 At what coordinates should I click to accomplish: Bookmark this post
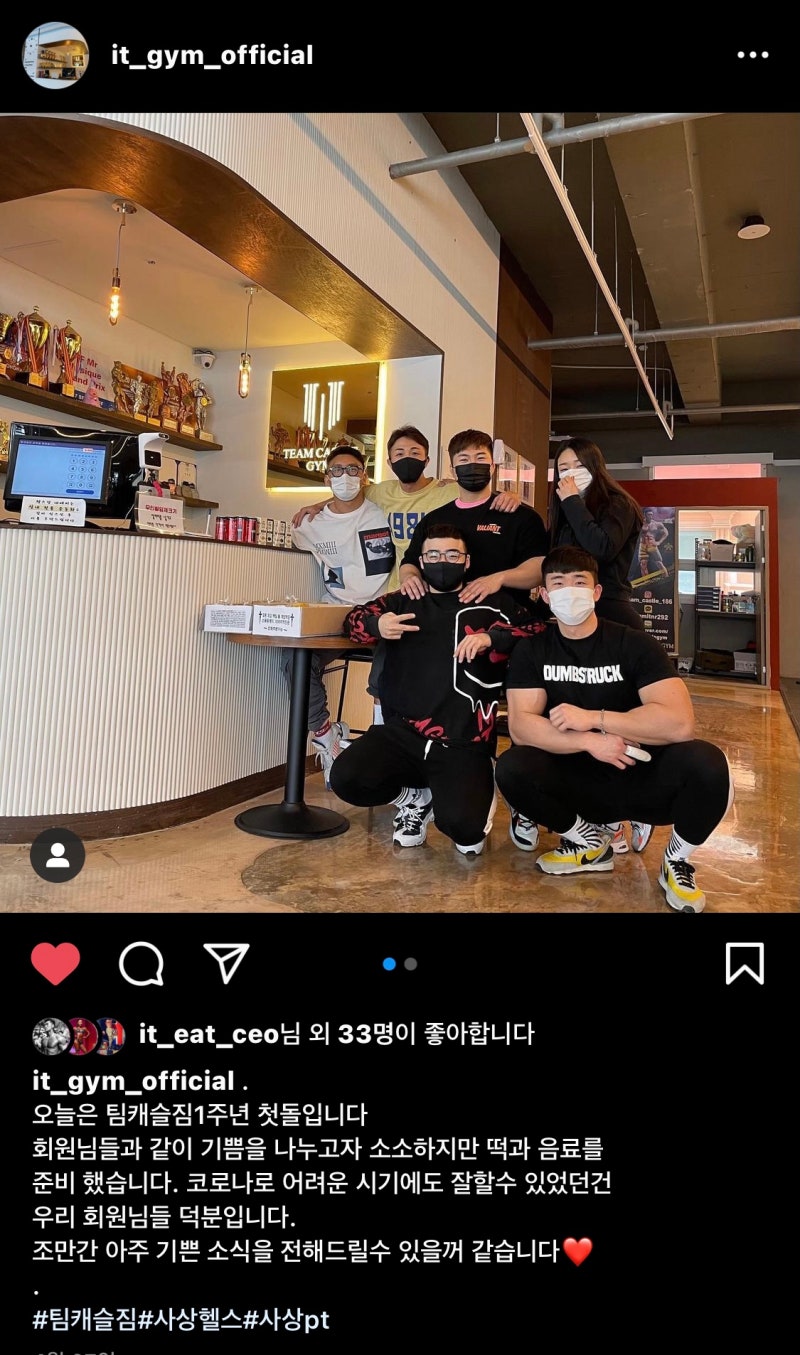coord(744,964)
